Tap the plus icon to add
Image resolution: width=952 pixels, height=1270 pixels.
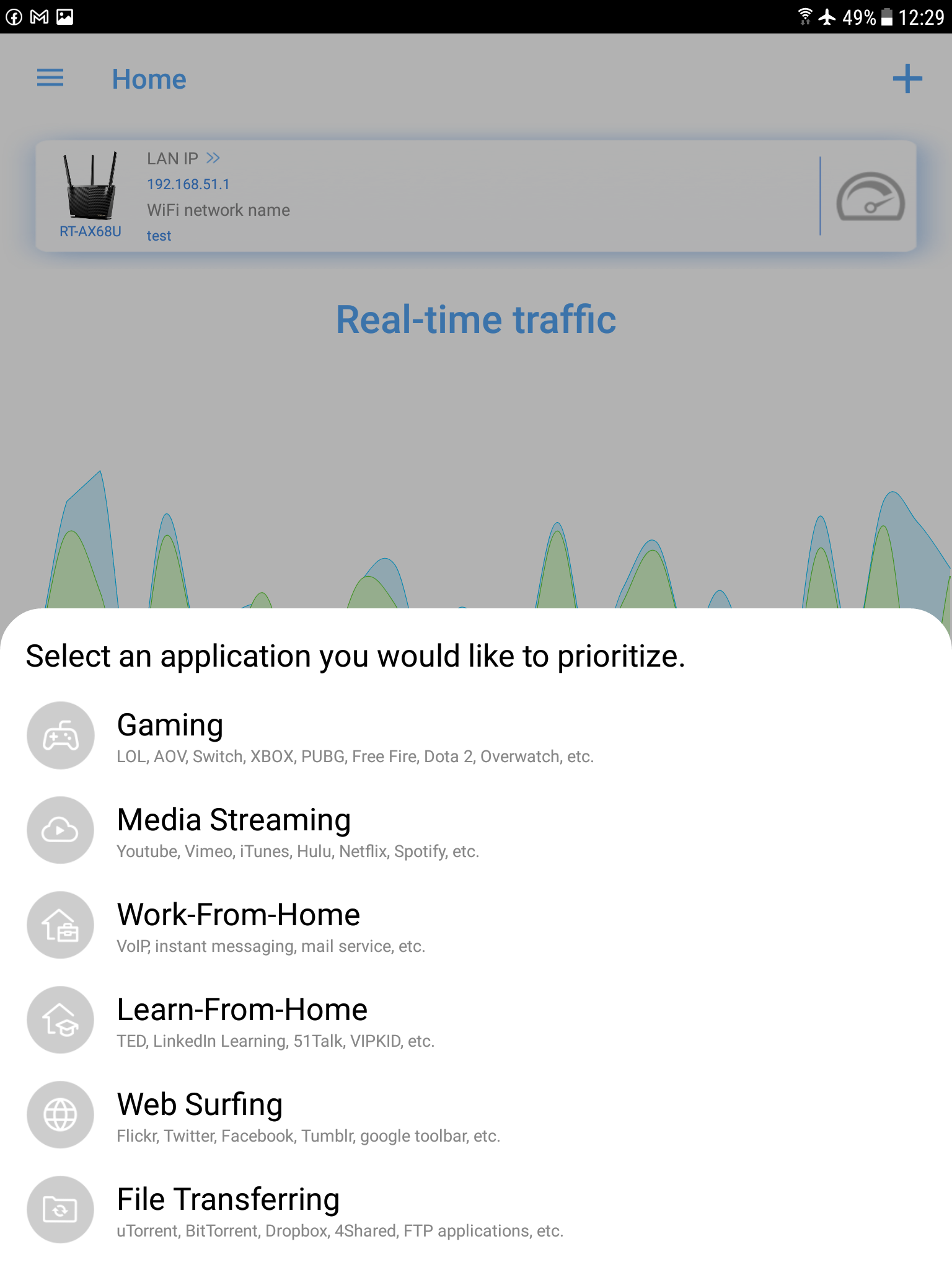(907, 79)
